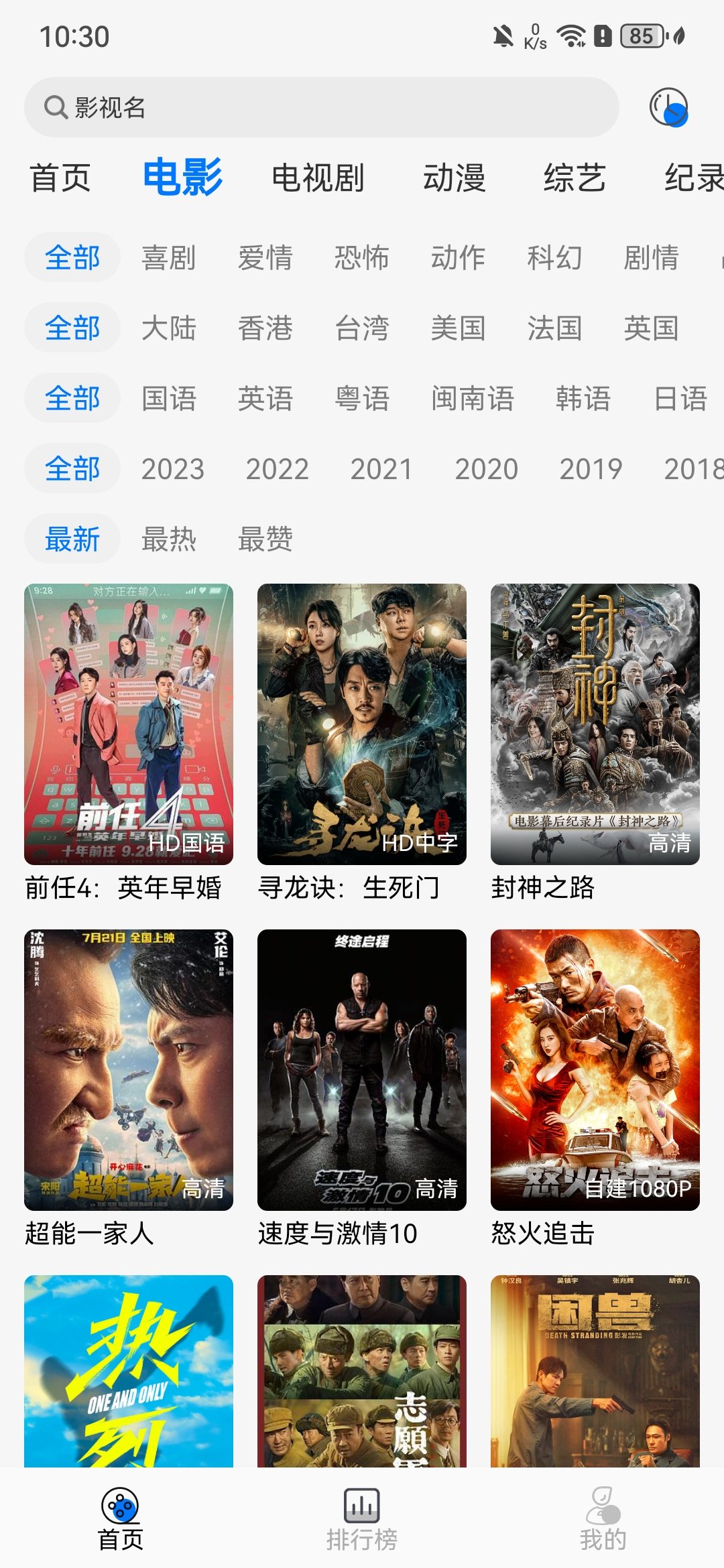Tap the 影视名 search box
Viewport: 724px width, 1568px height.
tap(322, 107)
